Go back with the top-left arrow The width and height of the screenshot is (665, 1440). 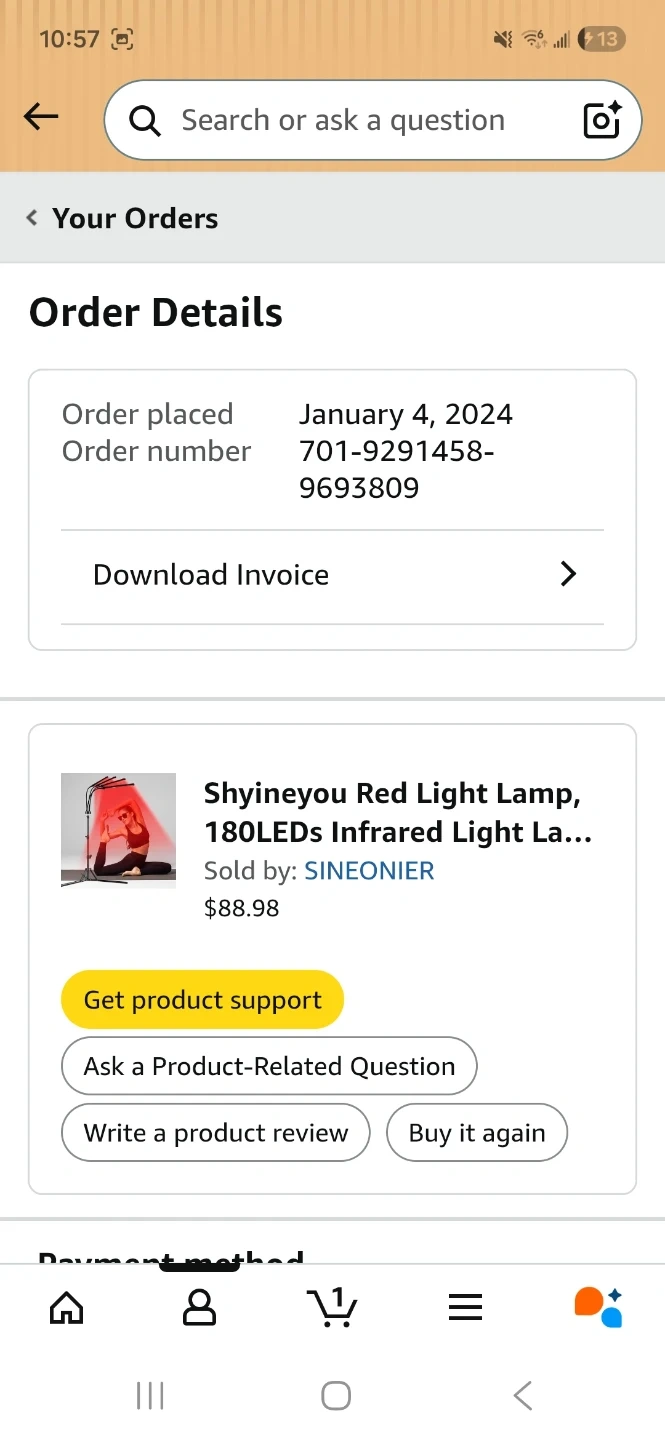[x=41, y=118]
